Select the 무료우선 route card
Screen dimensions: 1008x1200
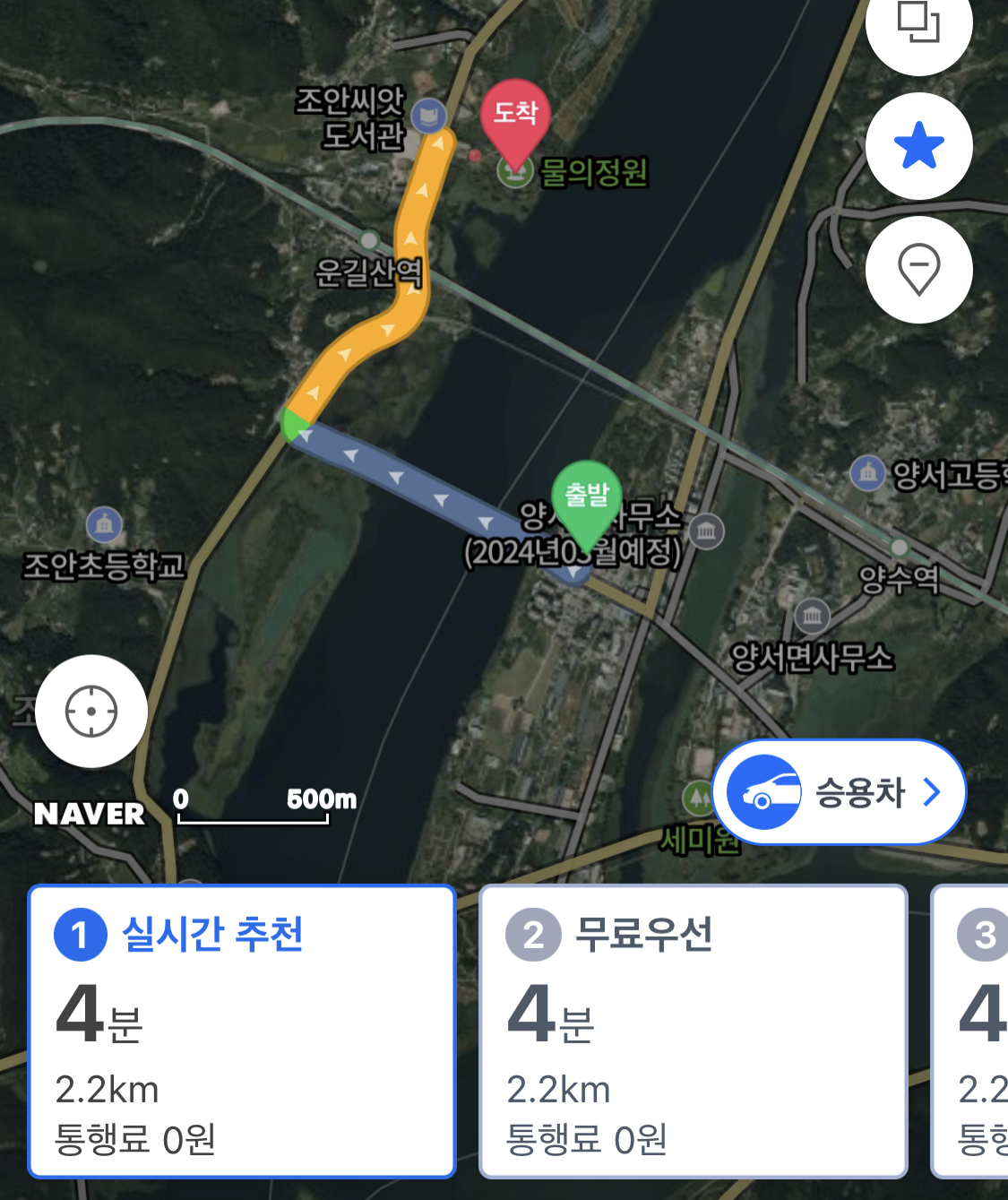point(694,1031)
